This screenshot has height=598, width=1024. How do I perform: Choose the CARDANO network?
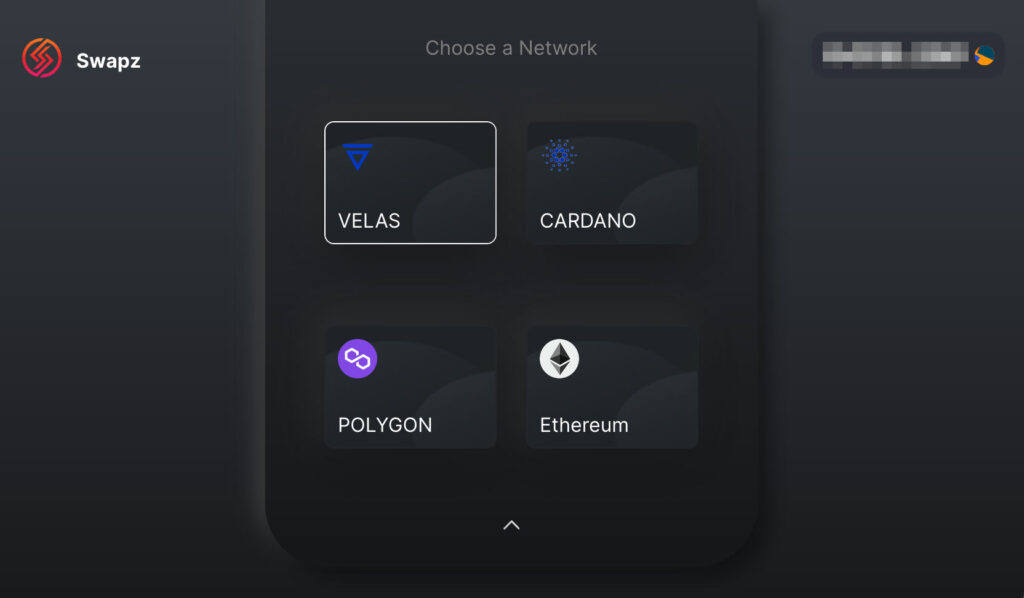pyautogui.click(x=612, y=183)
